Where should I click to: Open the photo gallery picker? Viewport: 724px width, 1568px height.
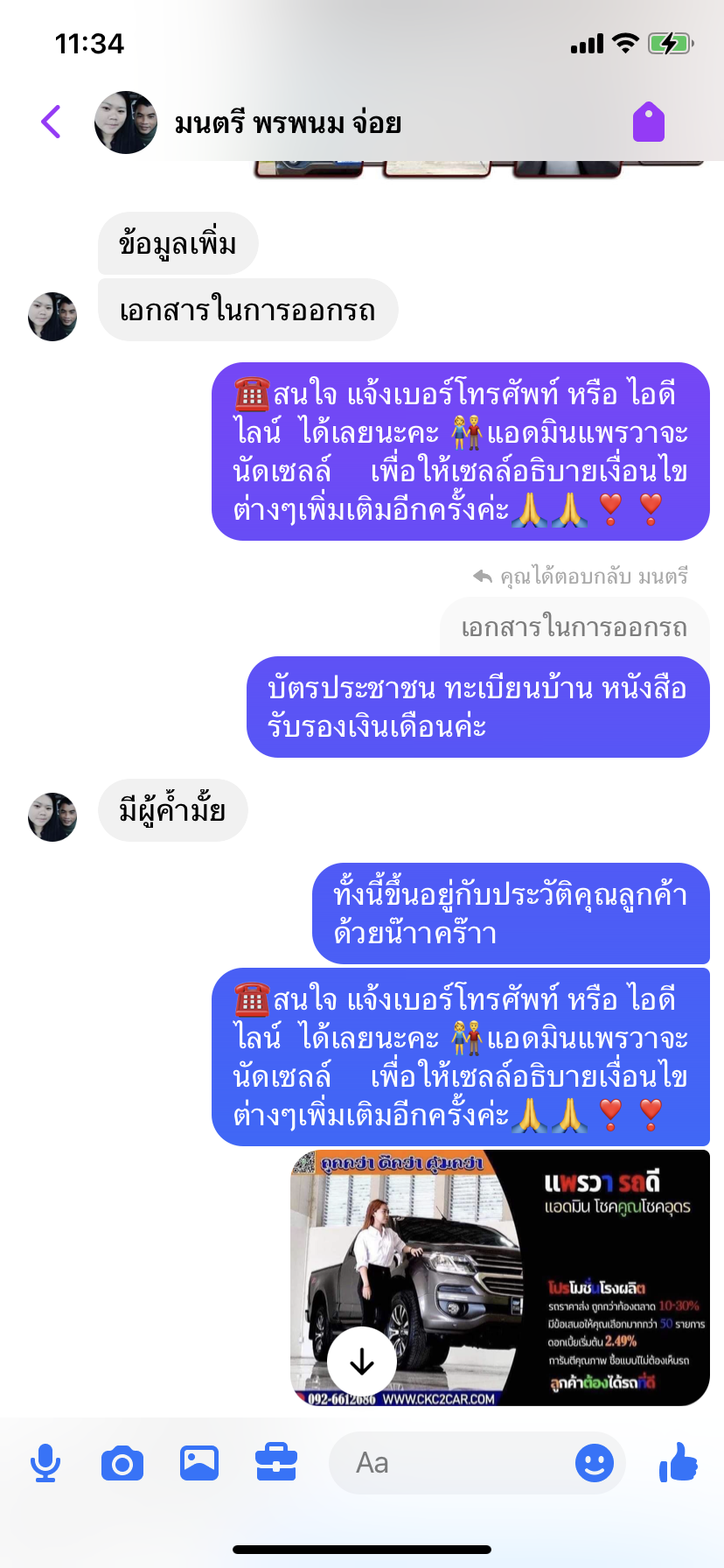[x=199, y=1463]
